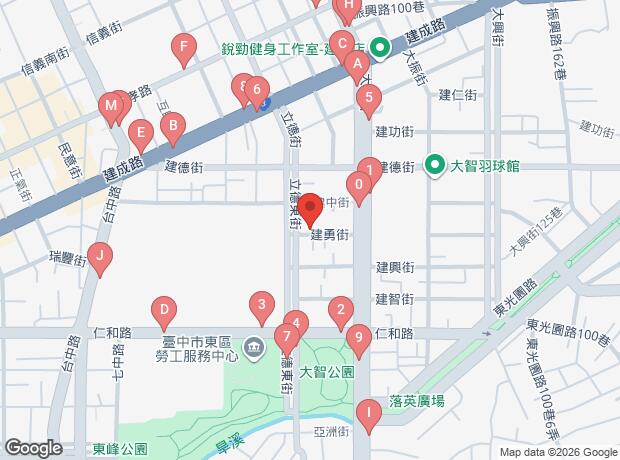Select map marker E
This screenshot has width=620, height=460.
141,131
